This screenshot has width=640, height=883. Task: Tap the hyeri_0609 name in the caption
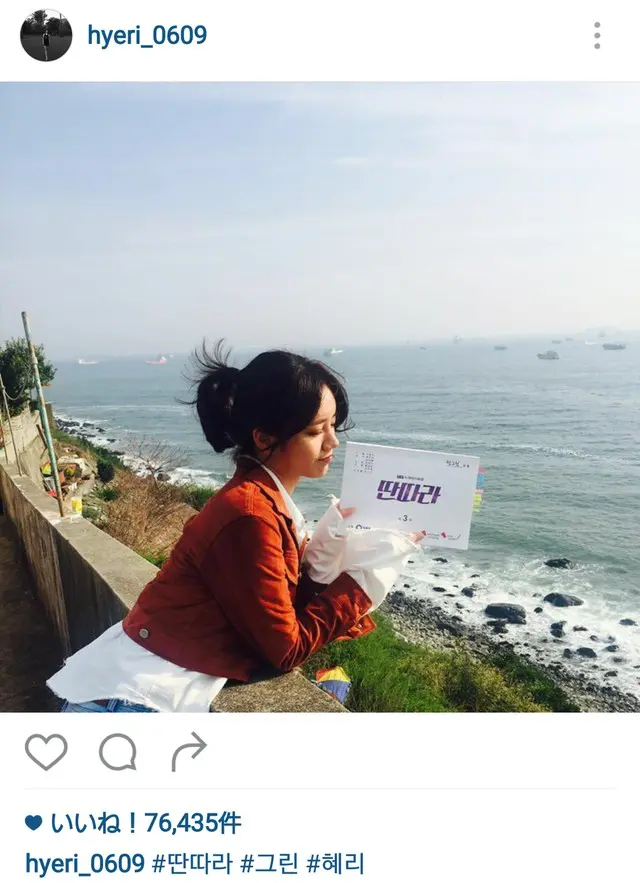(x=85, y=864)
